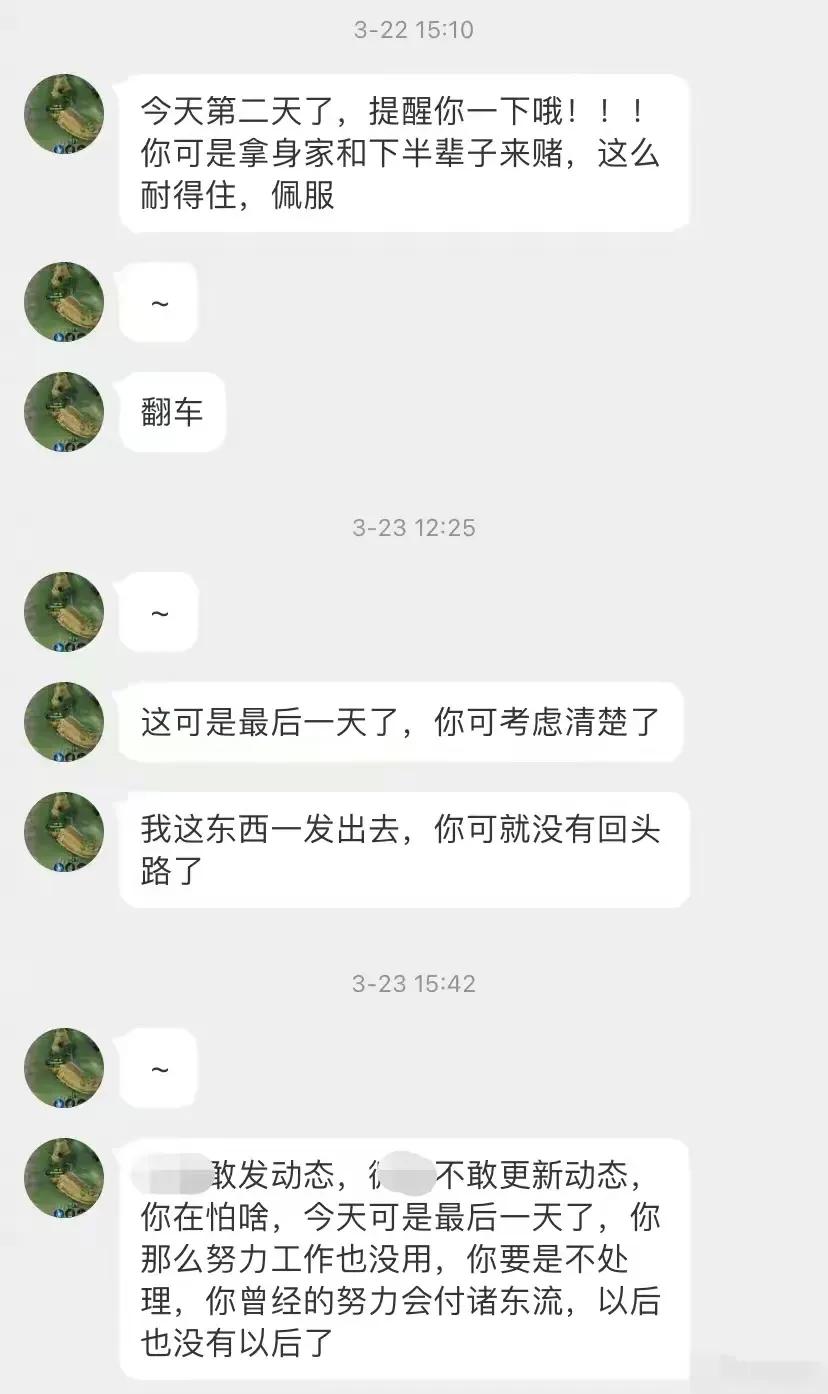
Task: Tap avatar next to the '翻车' message
Action: (x=63, y=412)
